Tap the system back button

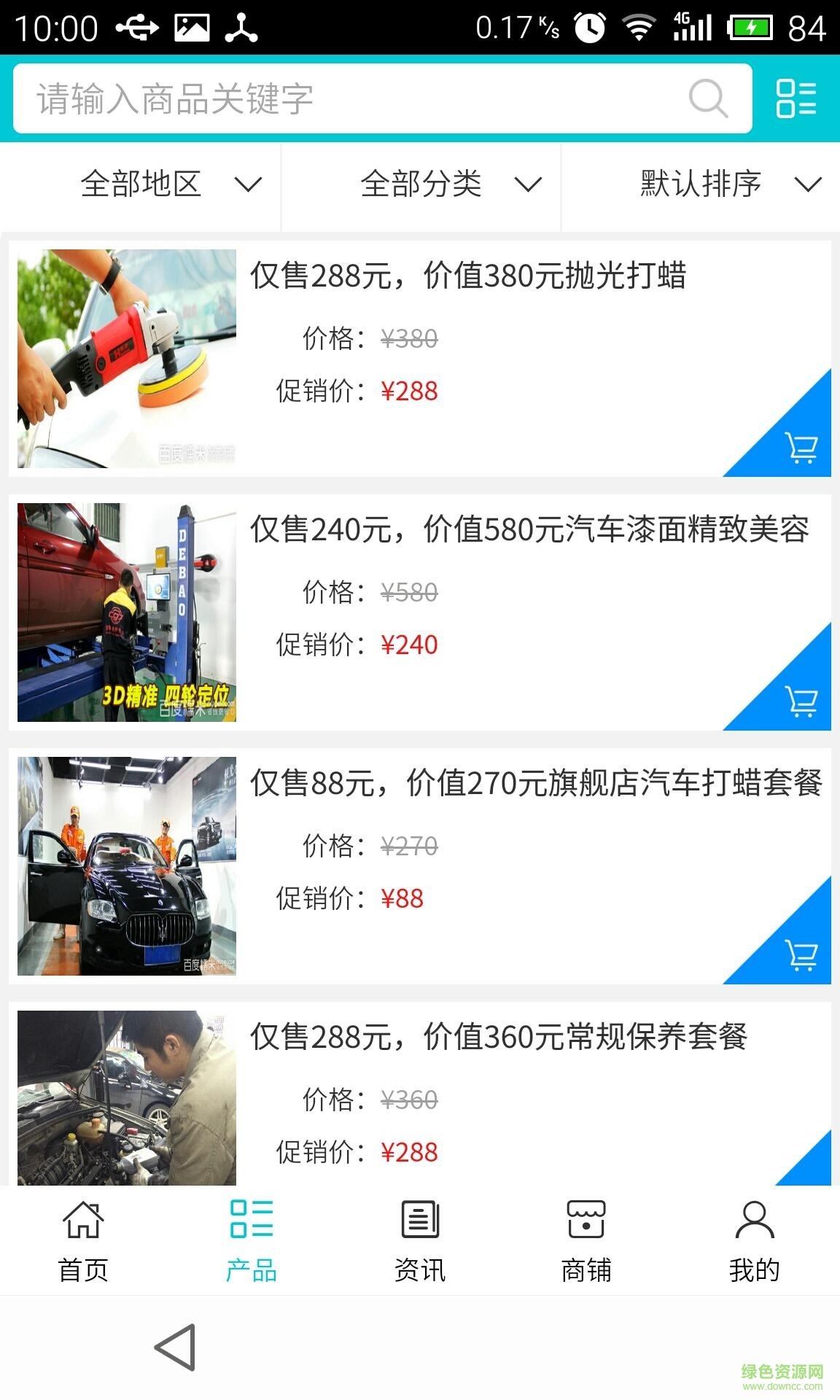click(175, 1347)
